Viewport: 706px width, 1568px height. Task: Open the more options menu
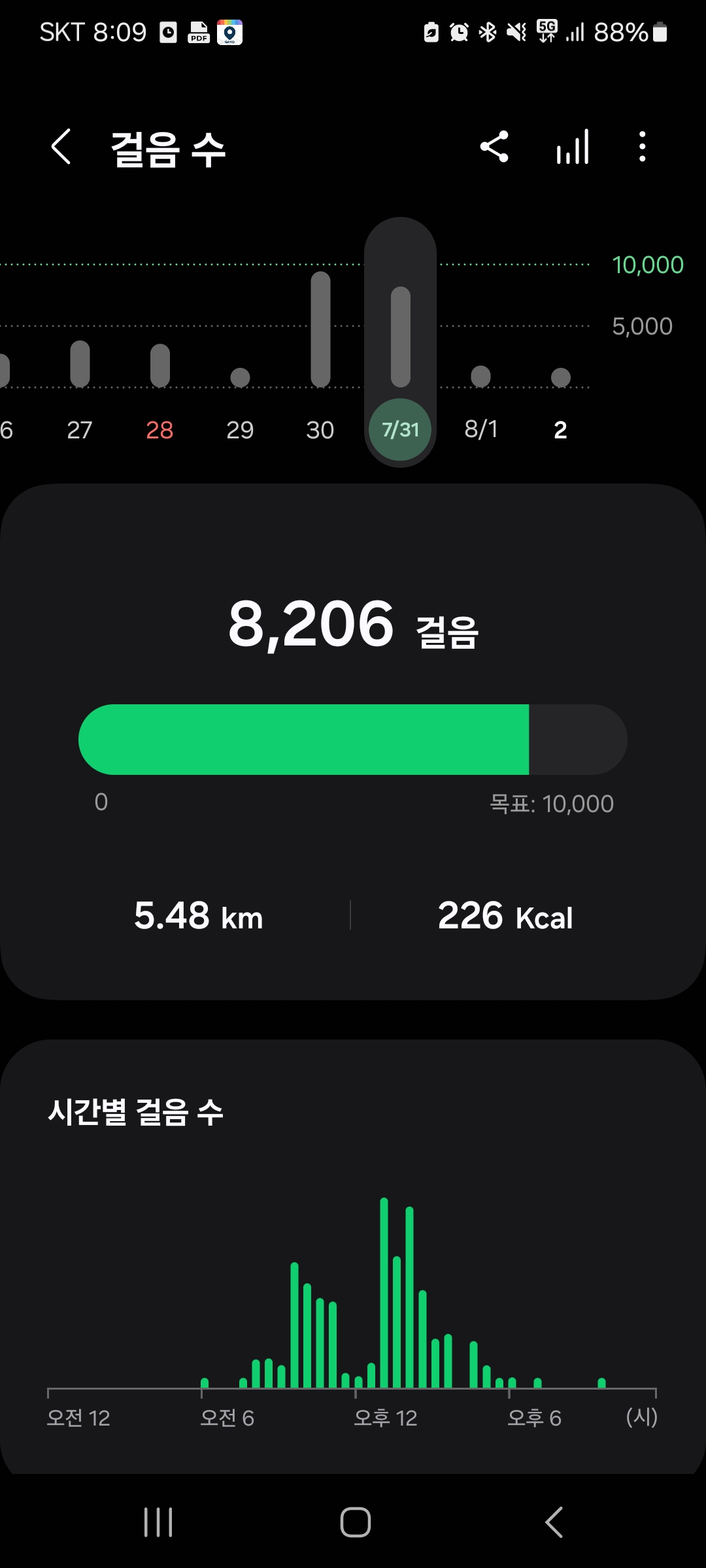coord(643,147)
